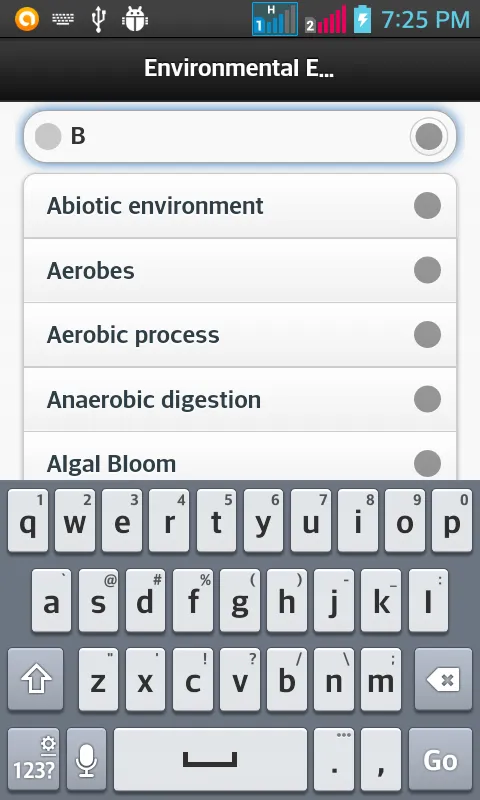Switch to the 123? symbols keyboard
Screen dimensions: 480x800
click(x=34, y=759)
